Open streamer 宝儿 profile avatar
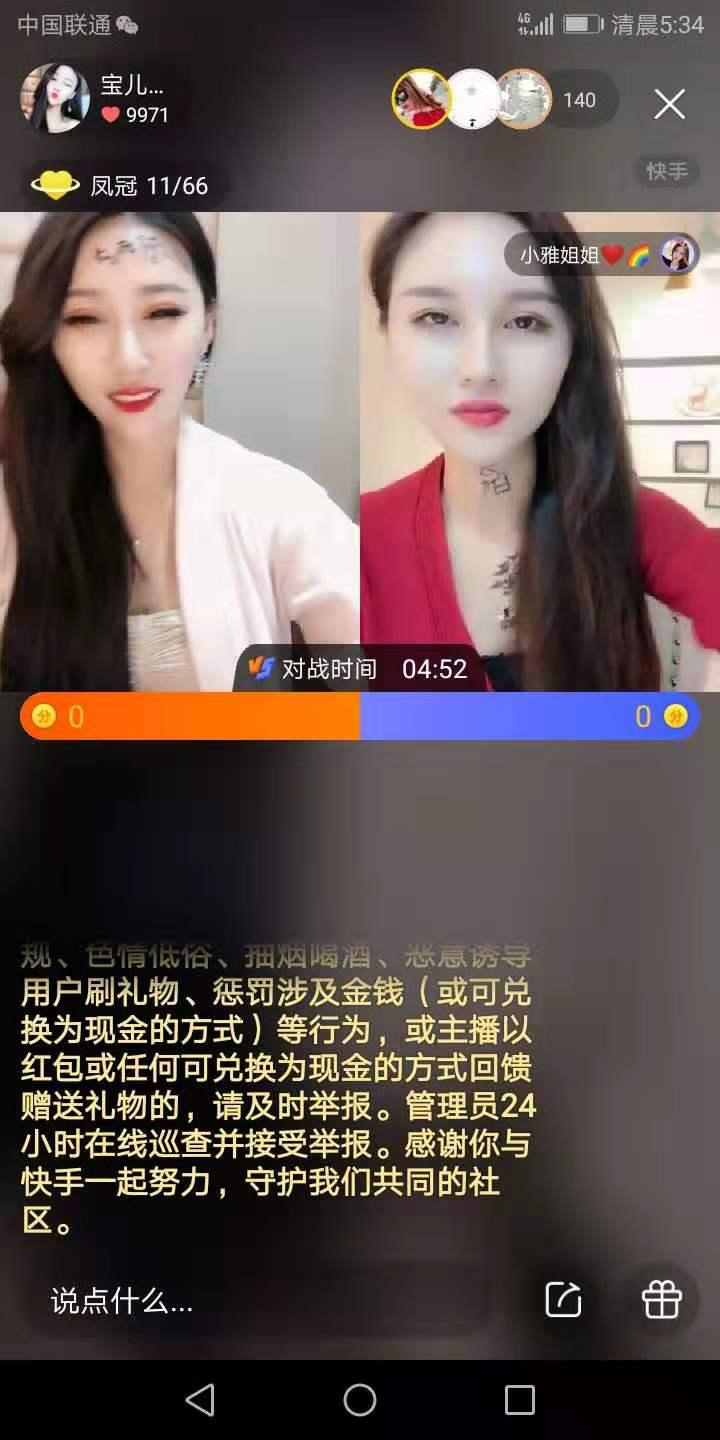 tap(55, 100)
